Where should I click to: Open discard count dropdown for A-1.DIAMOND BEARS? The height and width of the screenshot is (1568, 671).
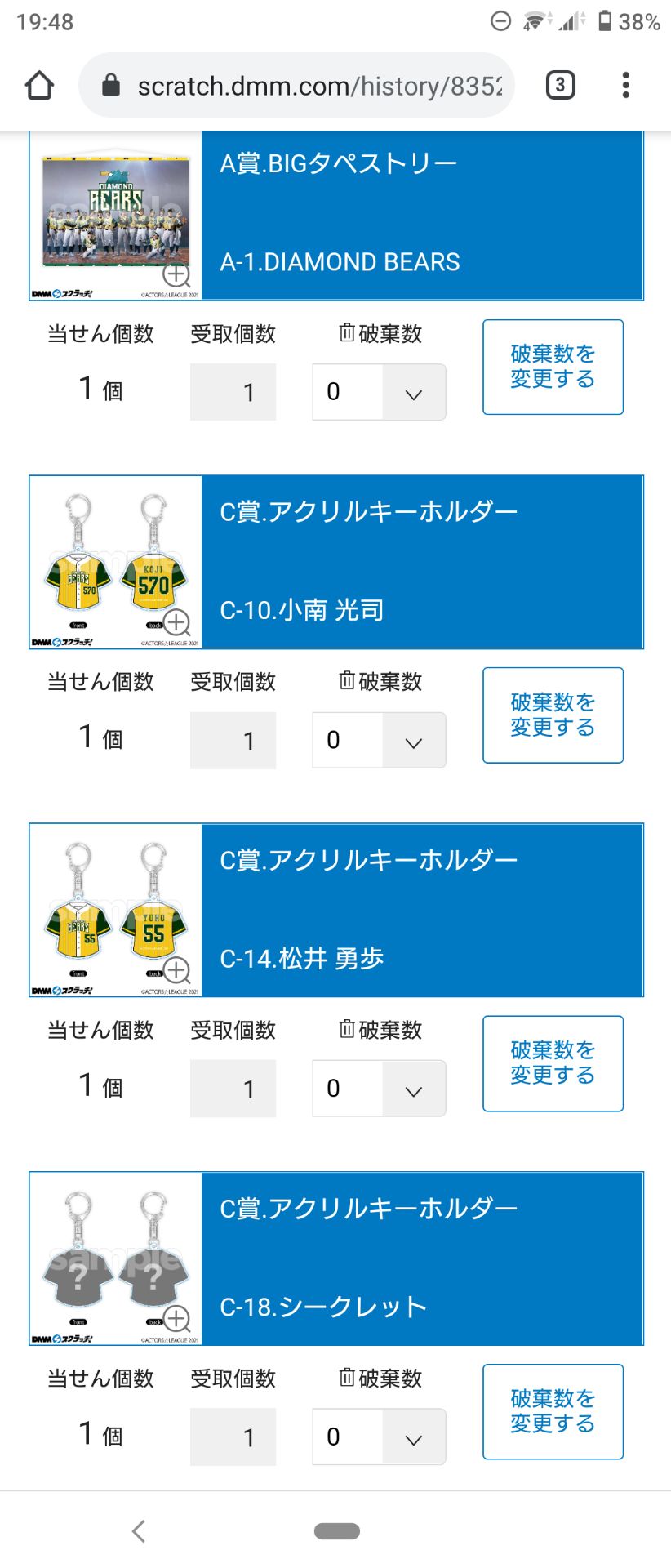point(379,392)
